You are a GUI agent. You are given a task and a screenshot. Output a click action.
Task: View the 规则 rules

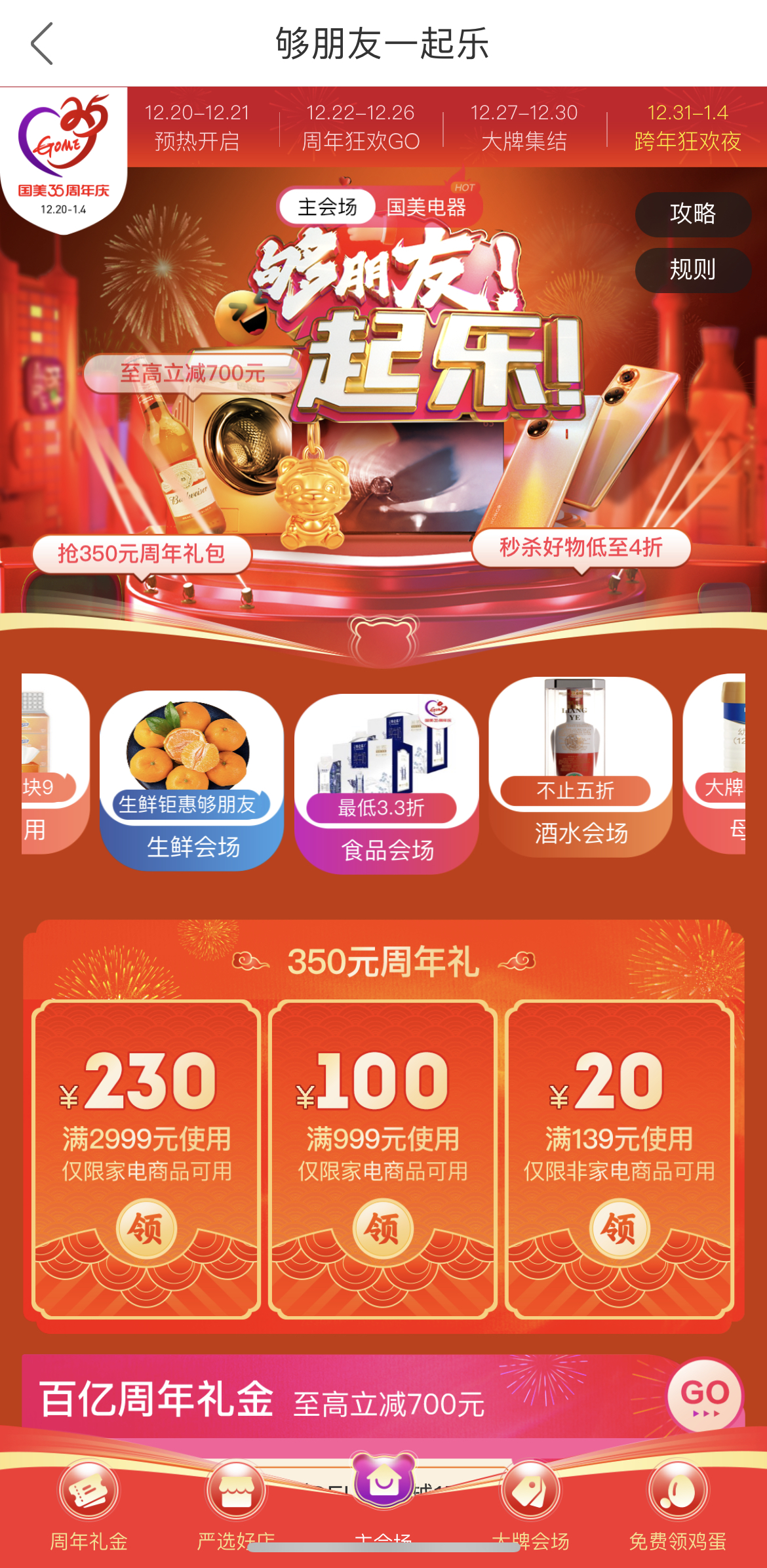click(x=692, y=270)
